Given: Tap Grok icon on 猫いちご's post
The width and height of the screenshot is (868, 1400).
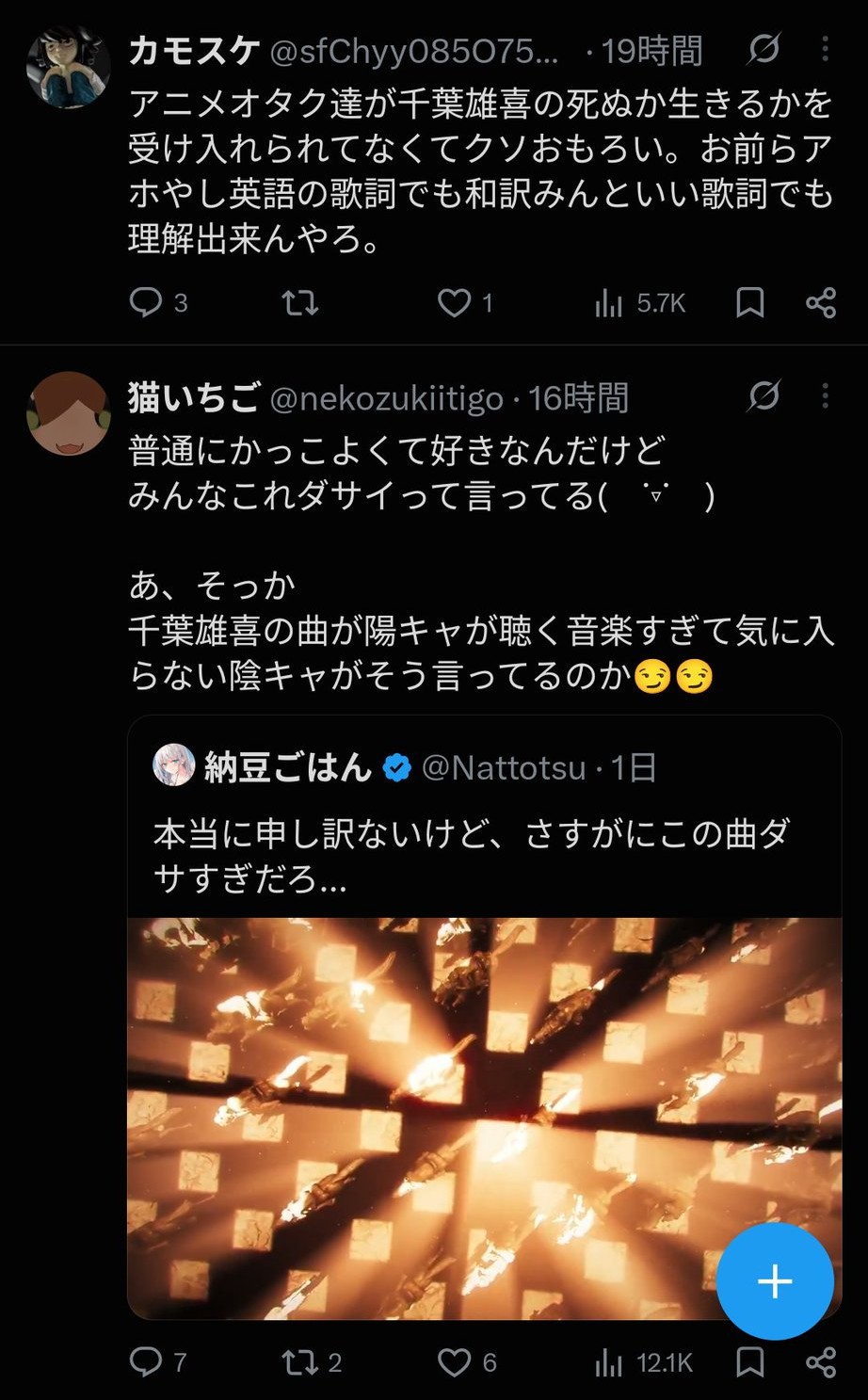Looking at the screenshot, I should coord(764,396).
